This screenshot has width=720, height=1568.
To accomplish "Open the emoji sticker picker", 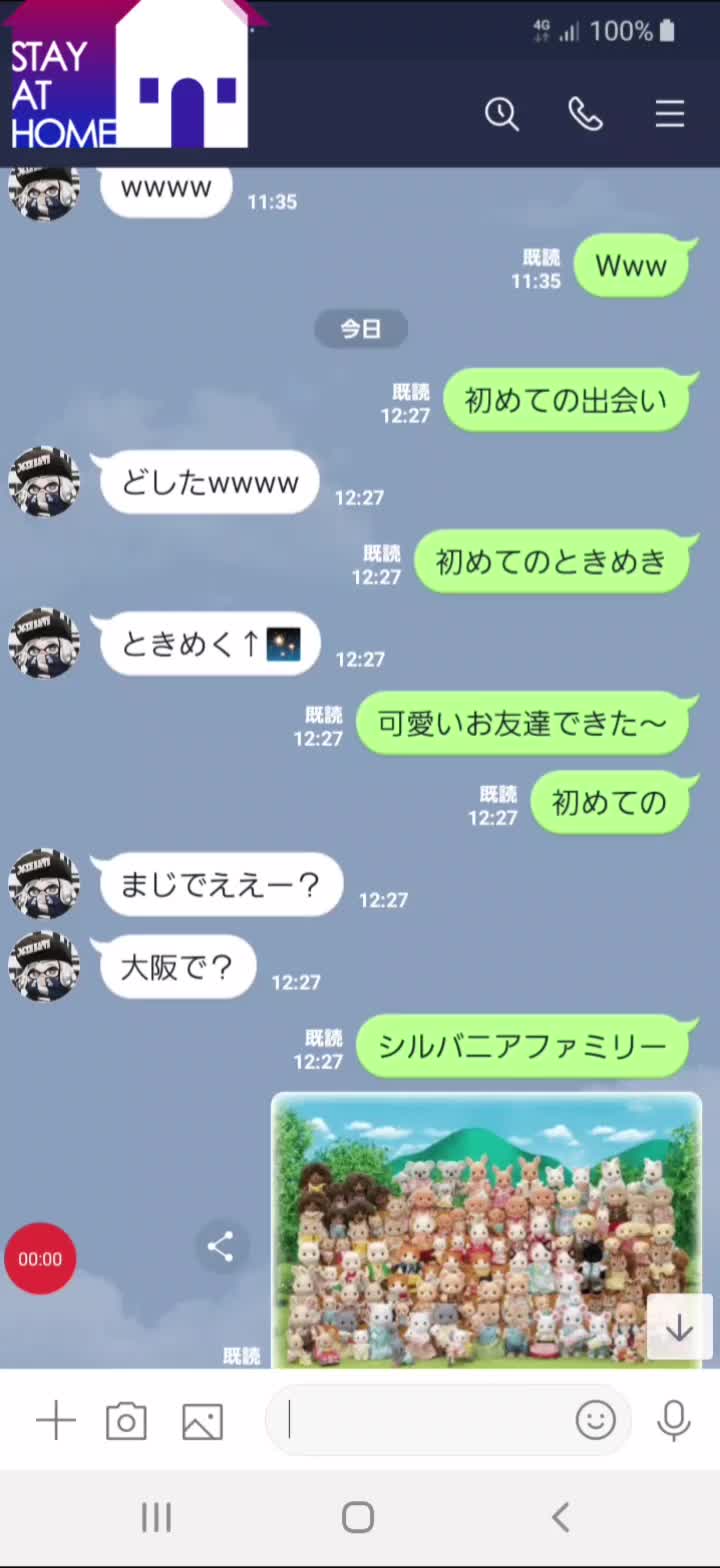I will click(x=596, y=1420).
